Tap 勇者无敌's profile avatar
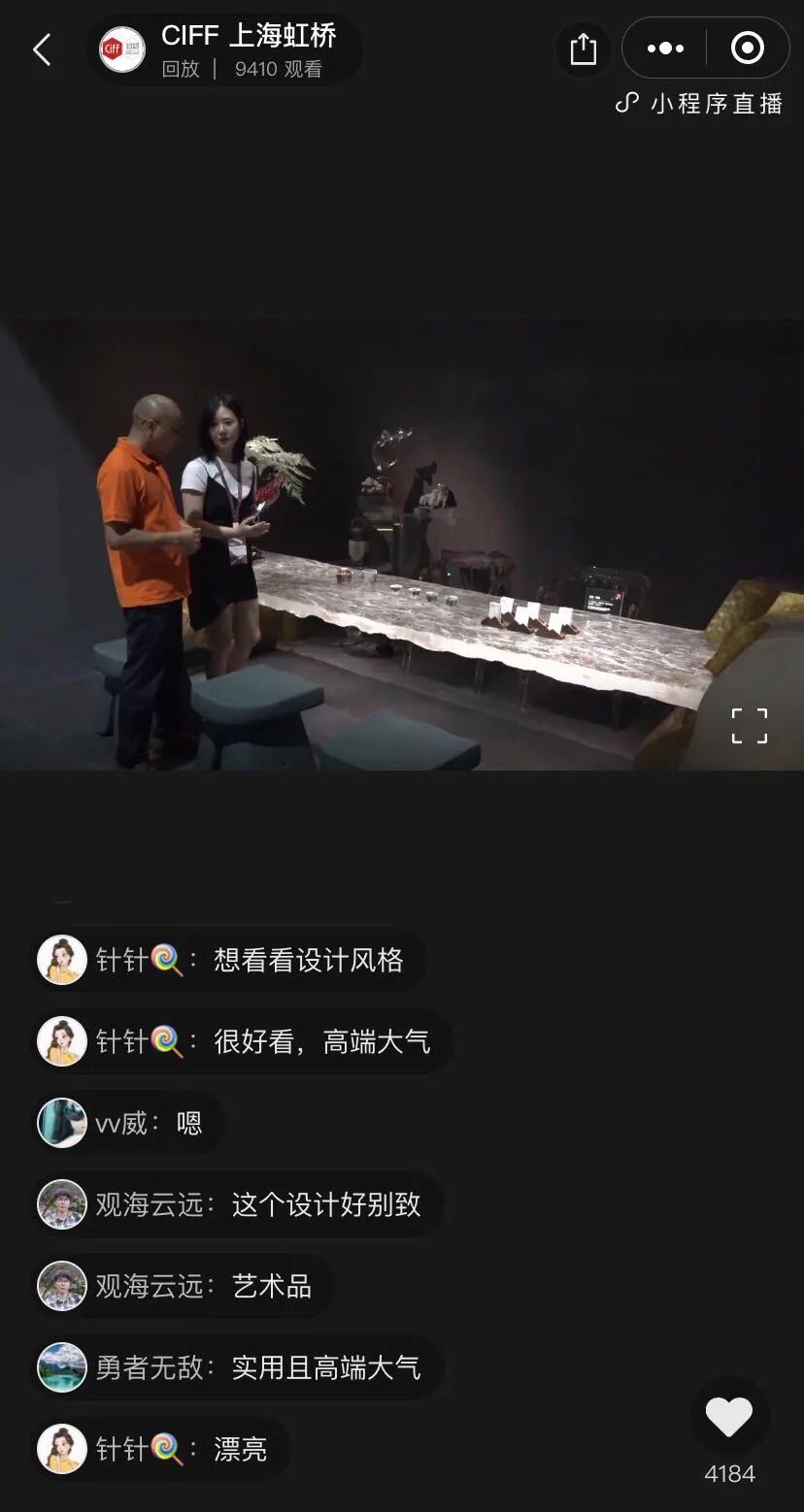 pyautogui.click(x=60, y=1367)
